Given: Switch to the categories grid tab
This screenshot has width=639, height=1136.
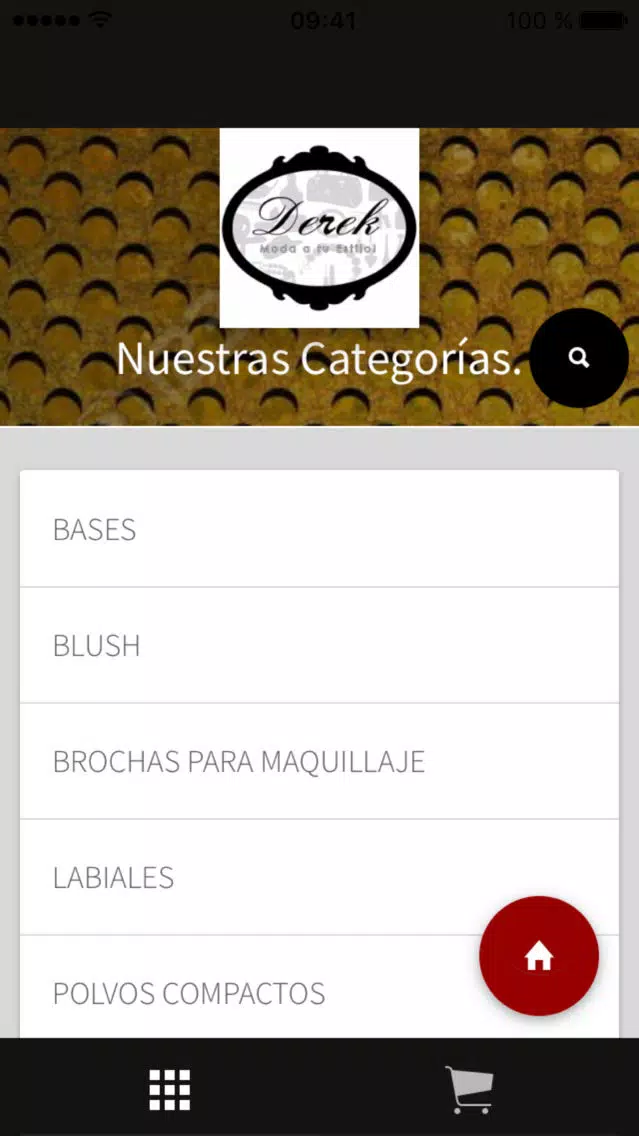Looking at the screenshot, I should 170,1090.
